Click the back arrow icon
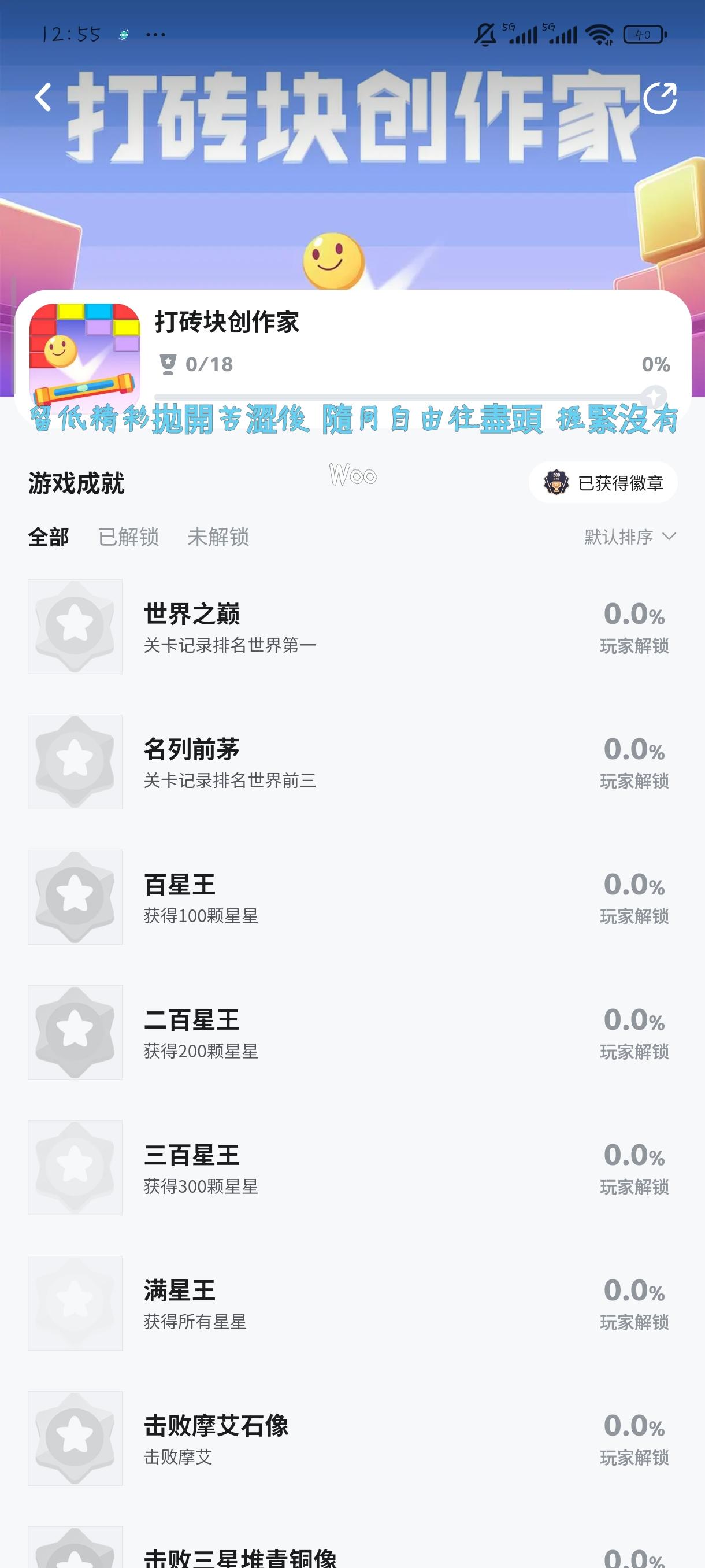The height and width of the screenshot is (1568, 705). pyautogui.click(x=42, y=97)
